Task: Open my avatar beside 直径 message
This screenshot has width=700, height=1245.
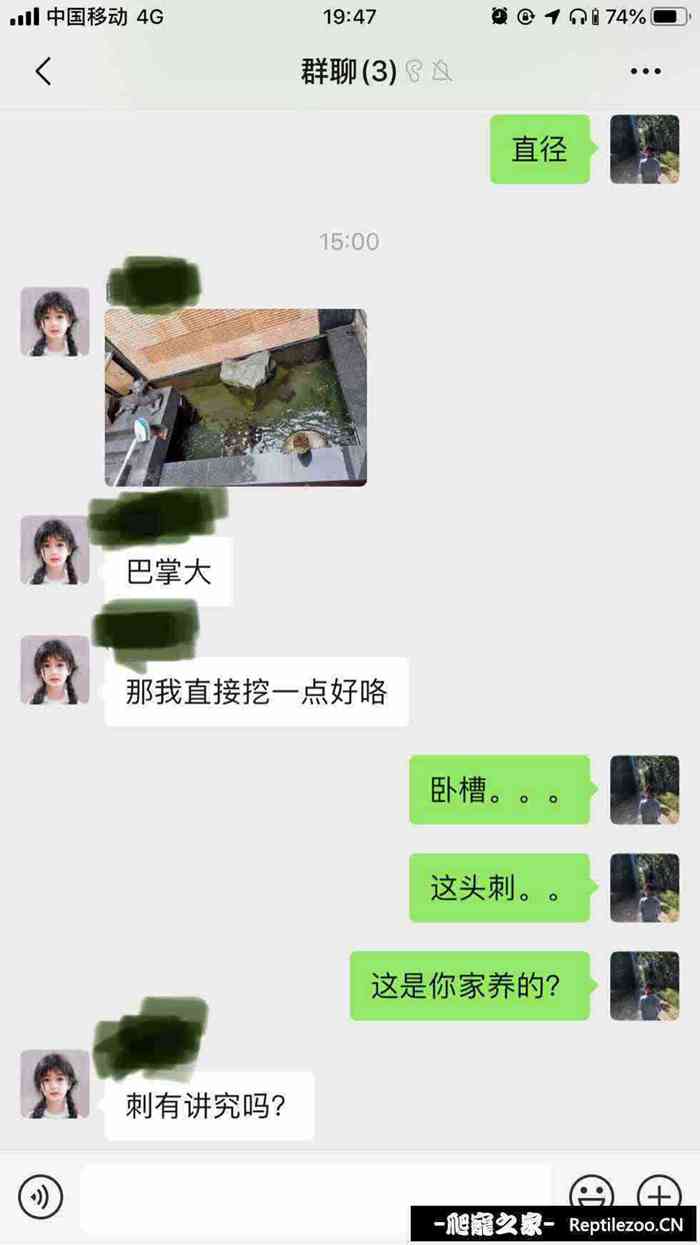Action: coord(644,149)
